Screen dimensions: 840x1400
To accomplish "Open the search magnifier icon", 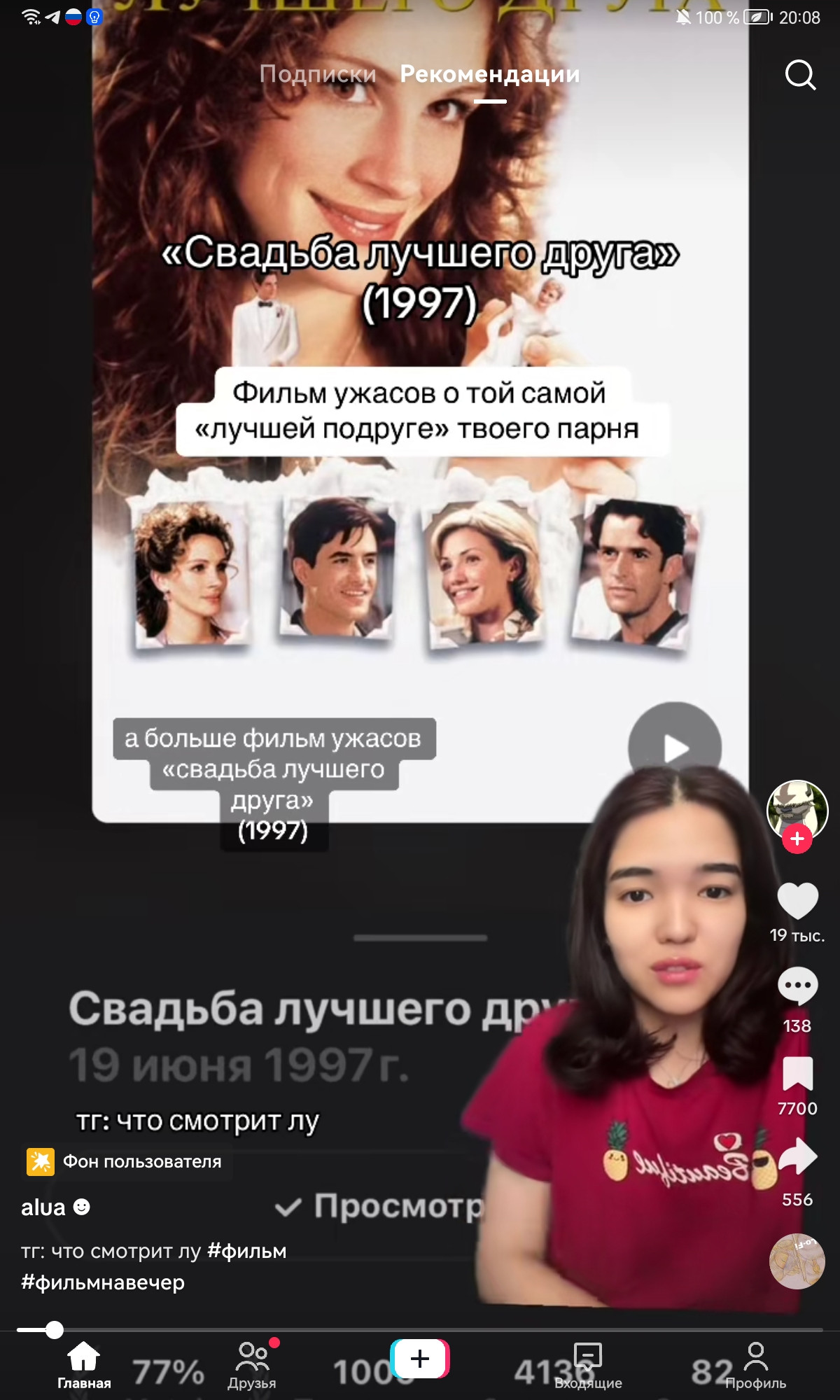I will [800, 75].
